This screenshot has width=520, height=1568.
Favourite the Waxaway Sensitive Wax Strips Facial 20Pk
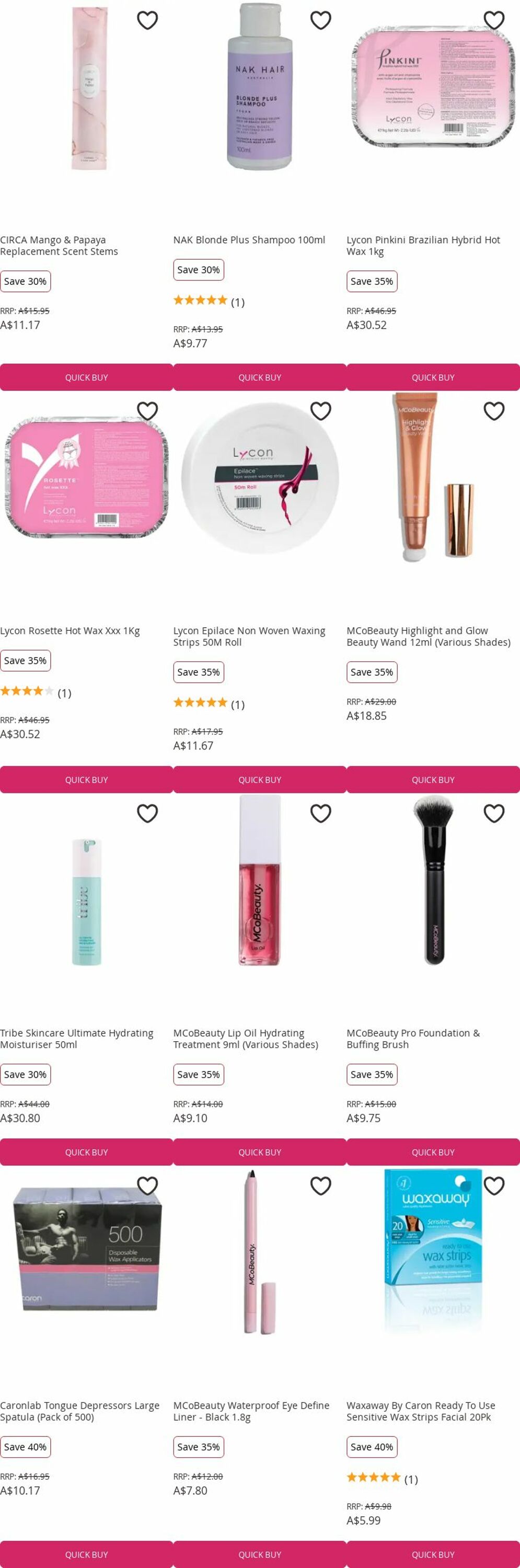click(494, 1186)
